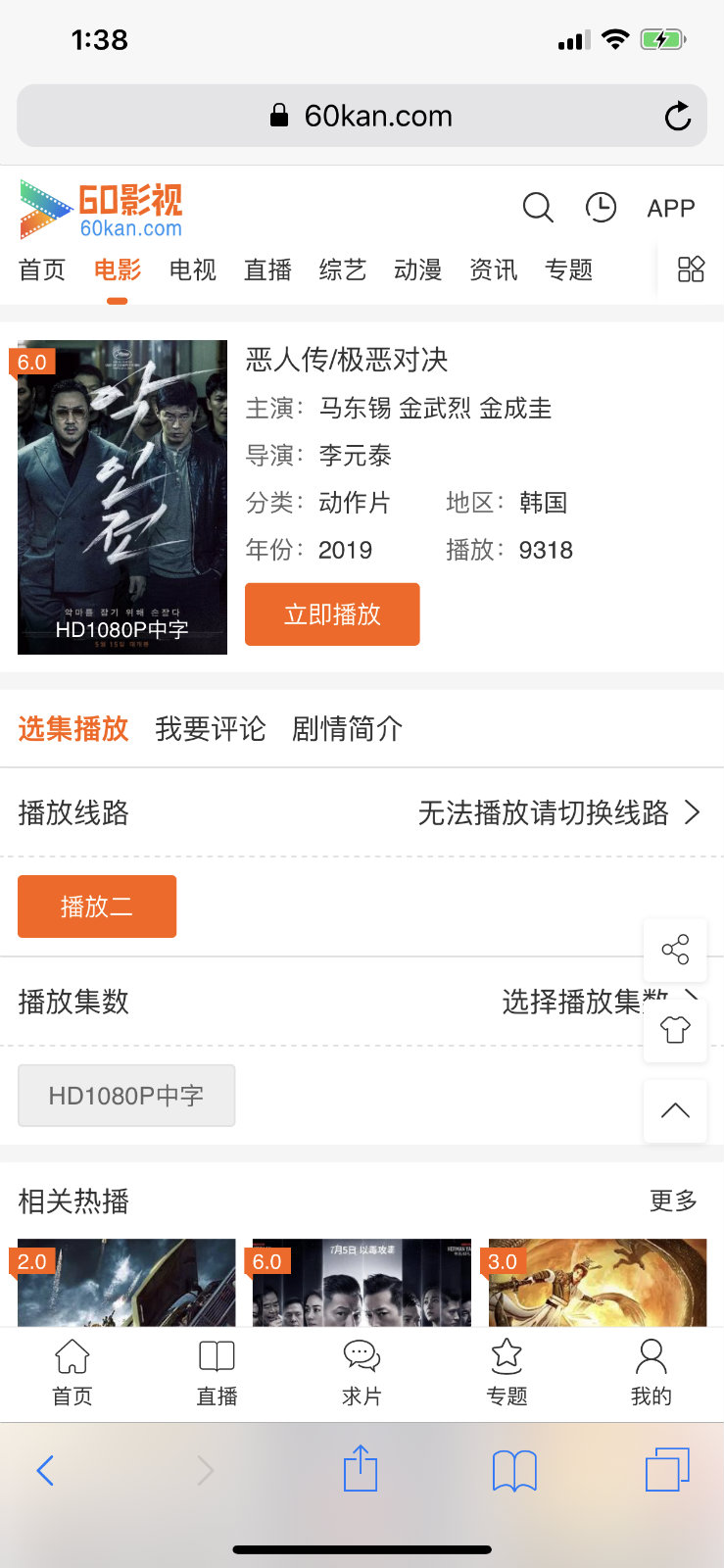Share this page via floating share icon
Image resolution: width=724 pixels, height=1568 pixels.
(x=675, y=950)
